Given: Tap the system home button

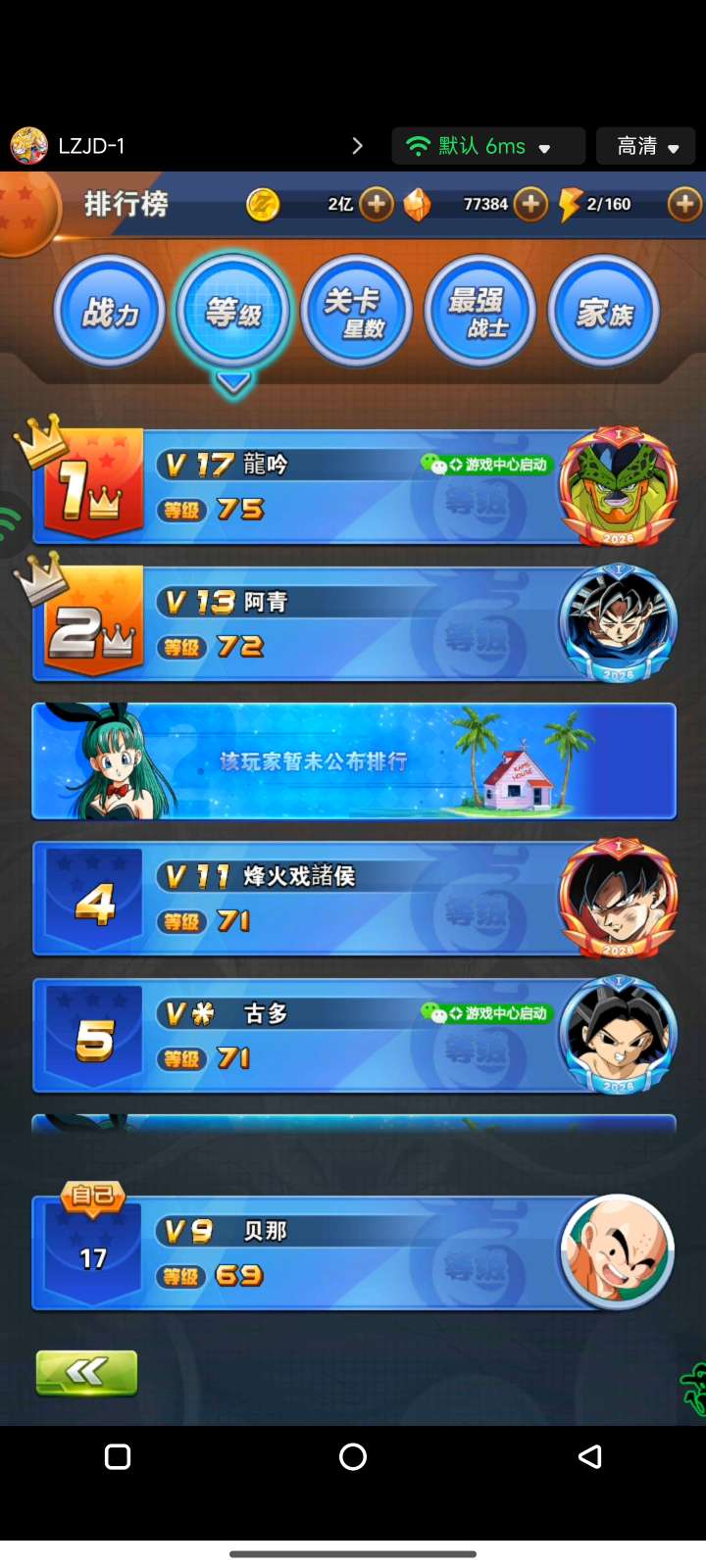Looking at the screenshot, I should pos(353,1457).
